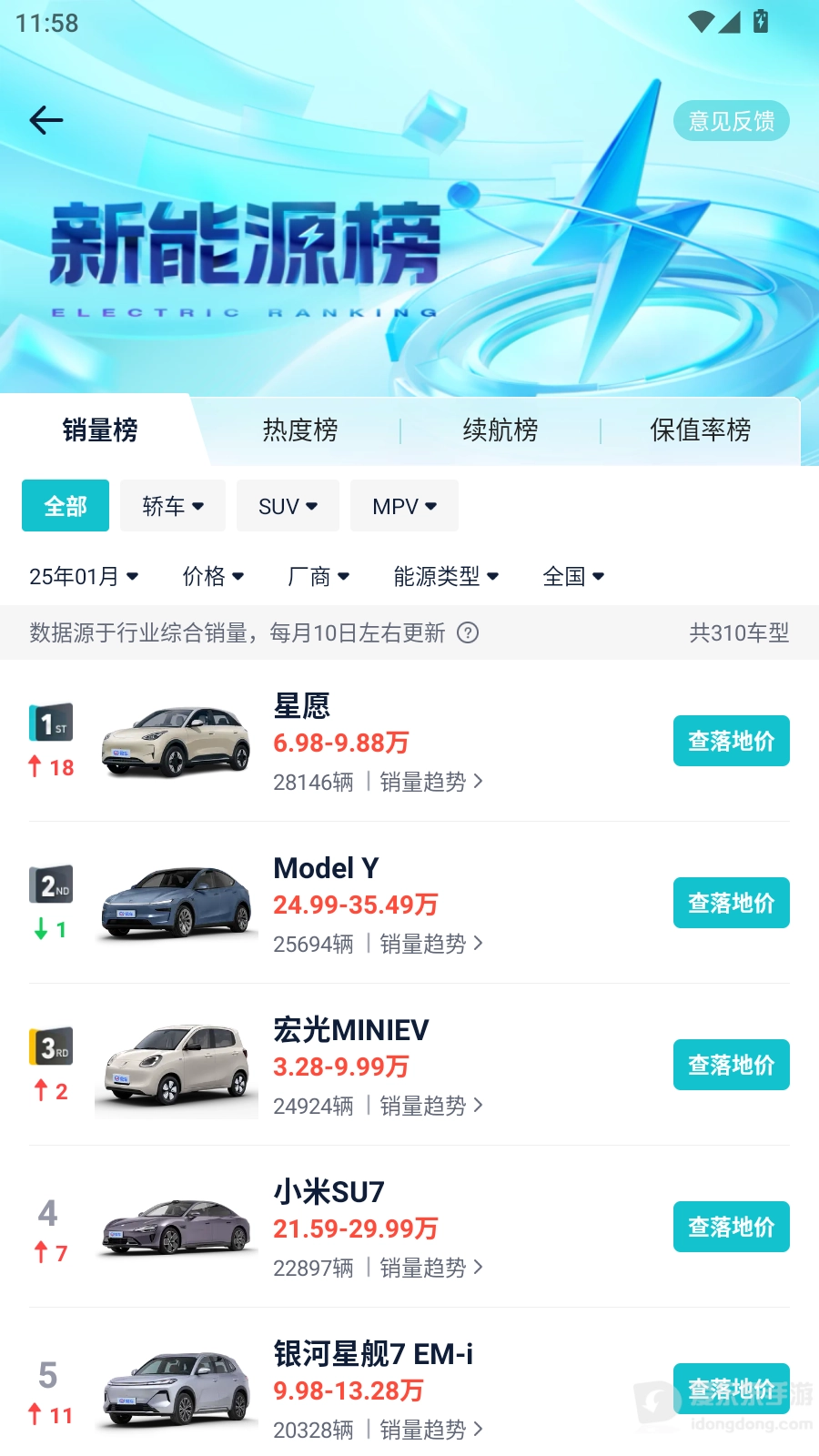Select the SUV filter chip
Image resolution: width=819 pixels, height=1456 pixels.
coord(288,505)
